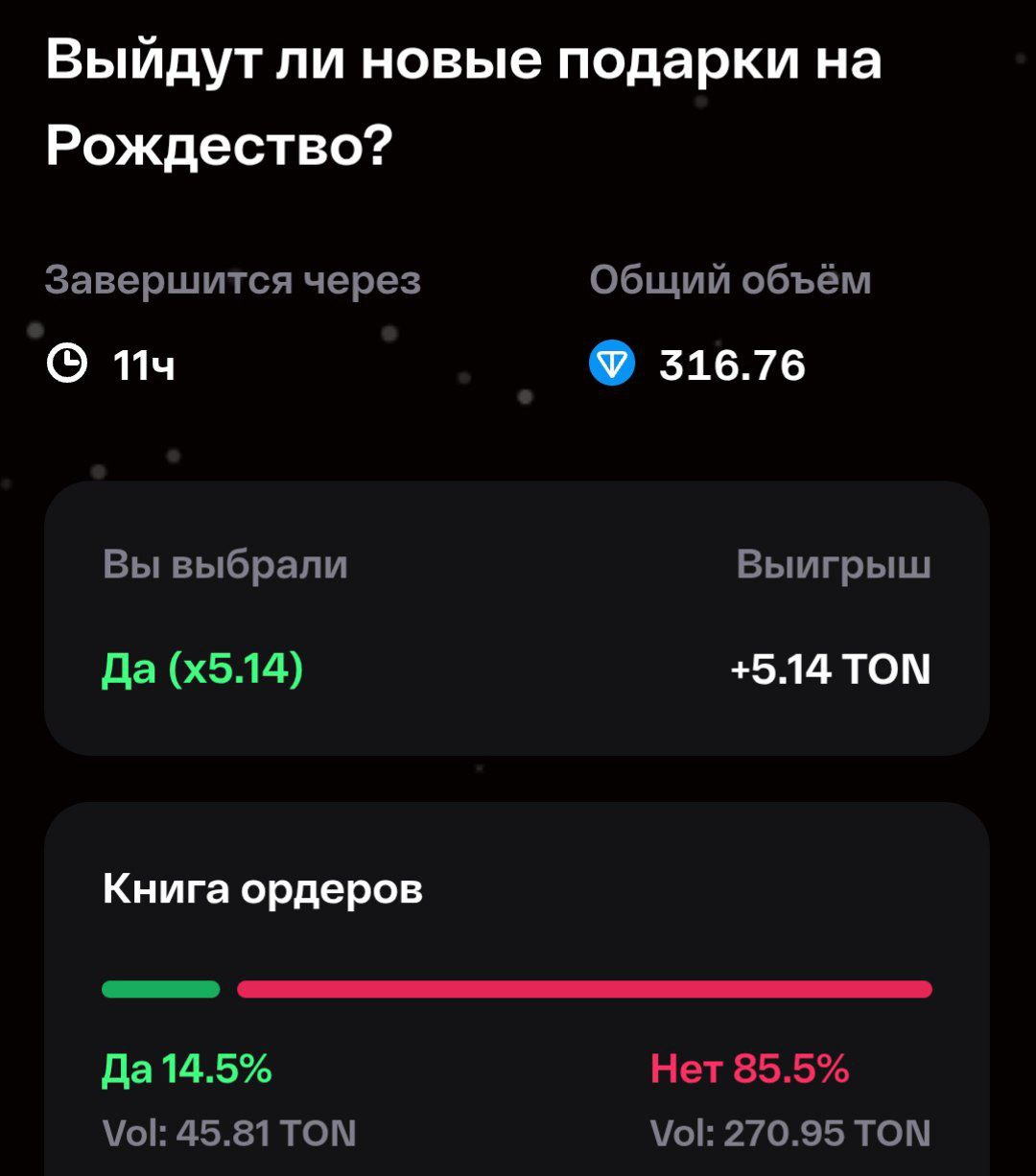Select Да 14.5% as your prediction
The width and height of the screenshot is (1036, 1176).
[x=188, y=1068]
